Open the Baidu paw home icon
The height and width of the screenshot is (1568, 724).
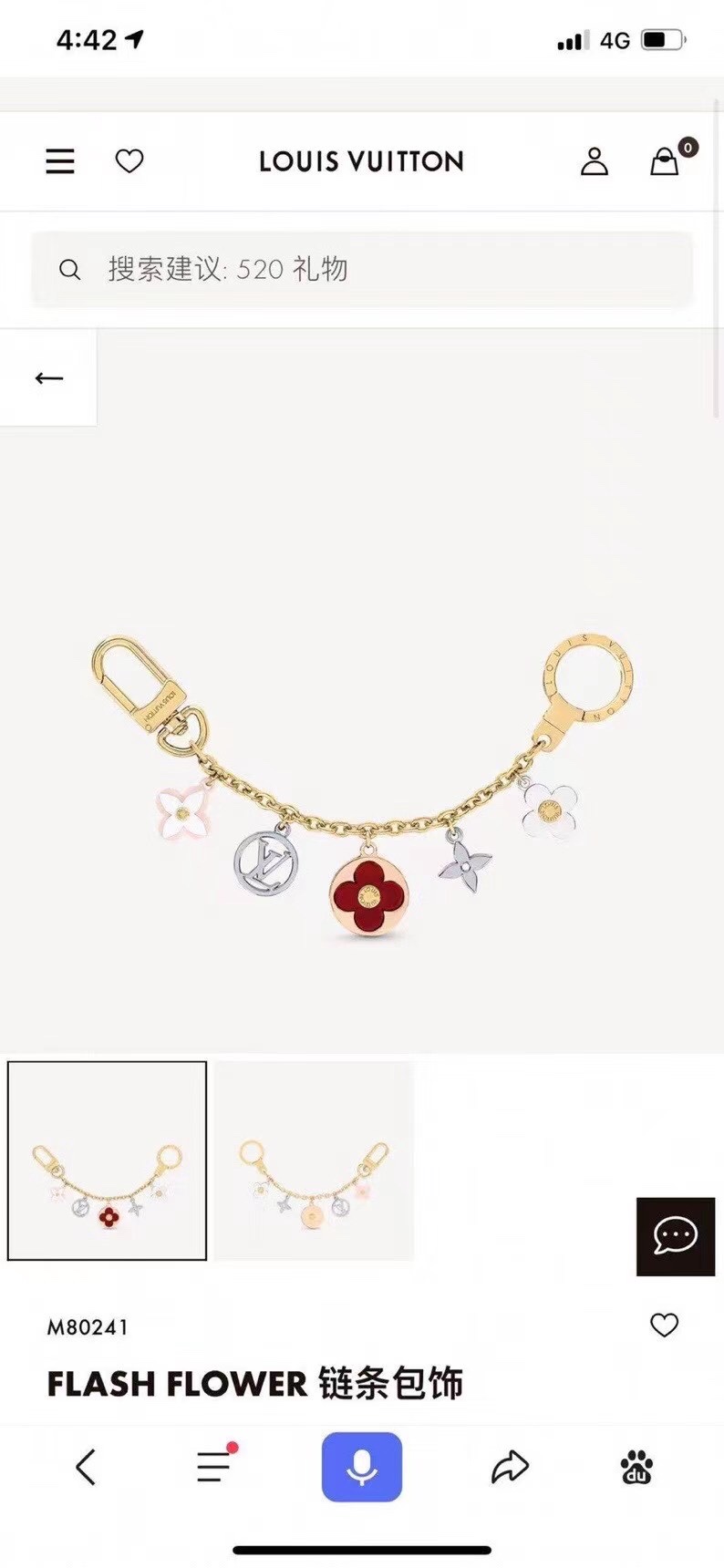[x=637, y=1467]
